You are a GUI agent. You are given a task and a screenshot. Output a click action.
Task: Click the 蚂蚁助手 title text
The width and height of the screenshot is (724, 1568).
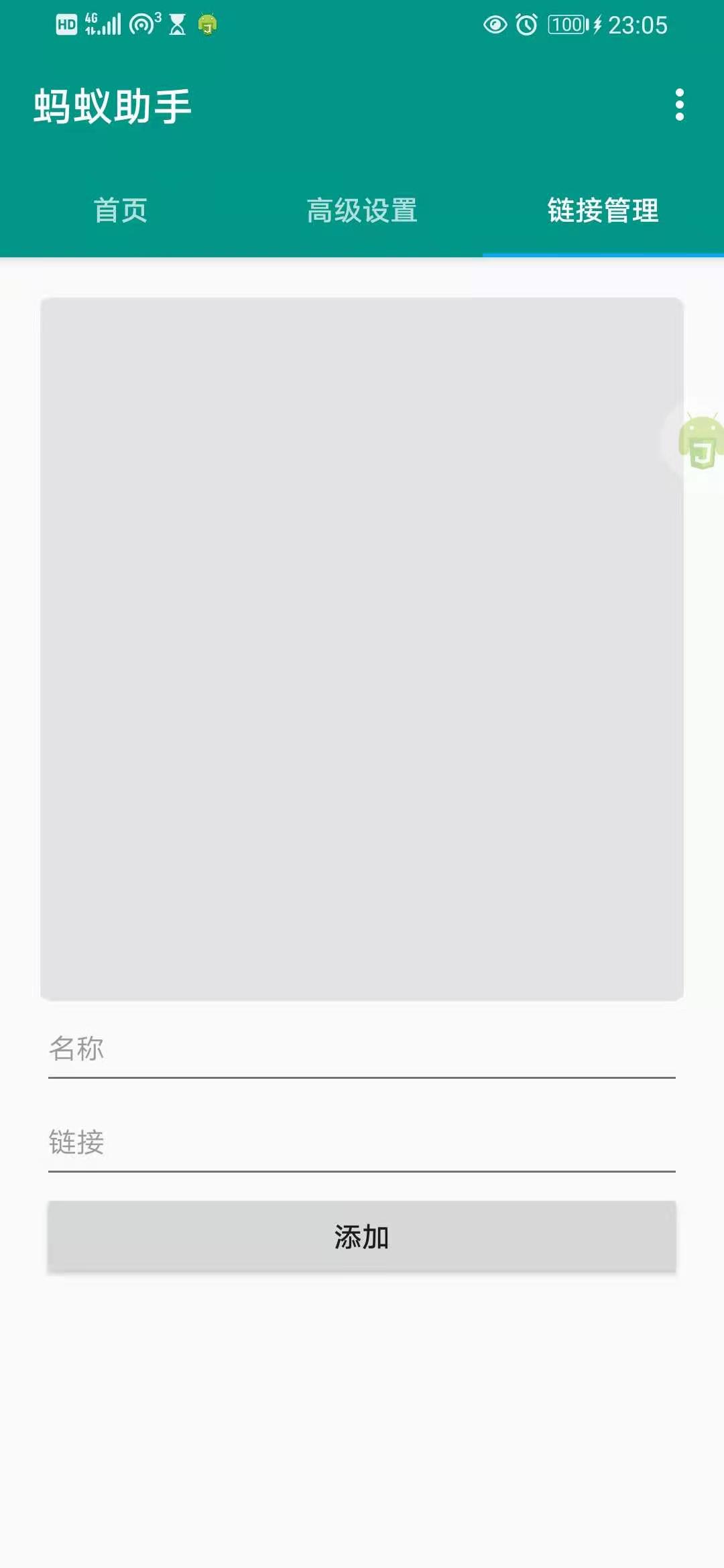pyautogui.click(x=112, y=105)
